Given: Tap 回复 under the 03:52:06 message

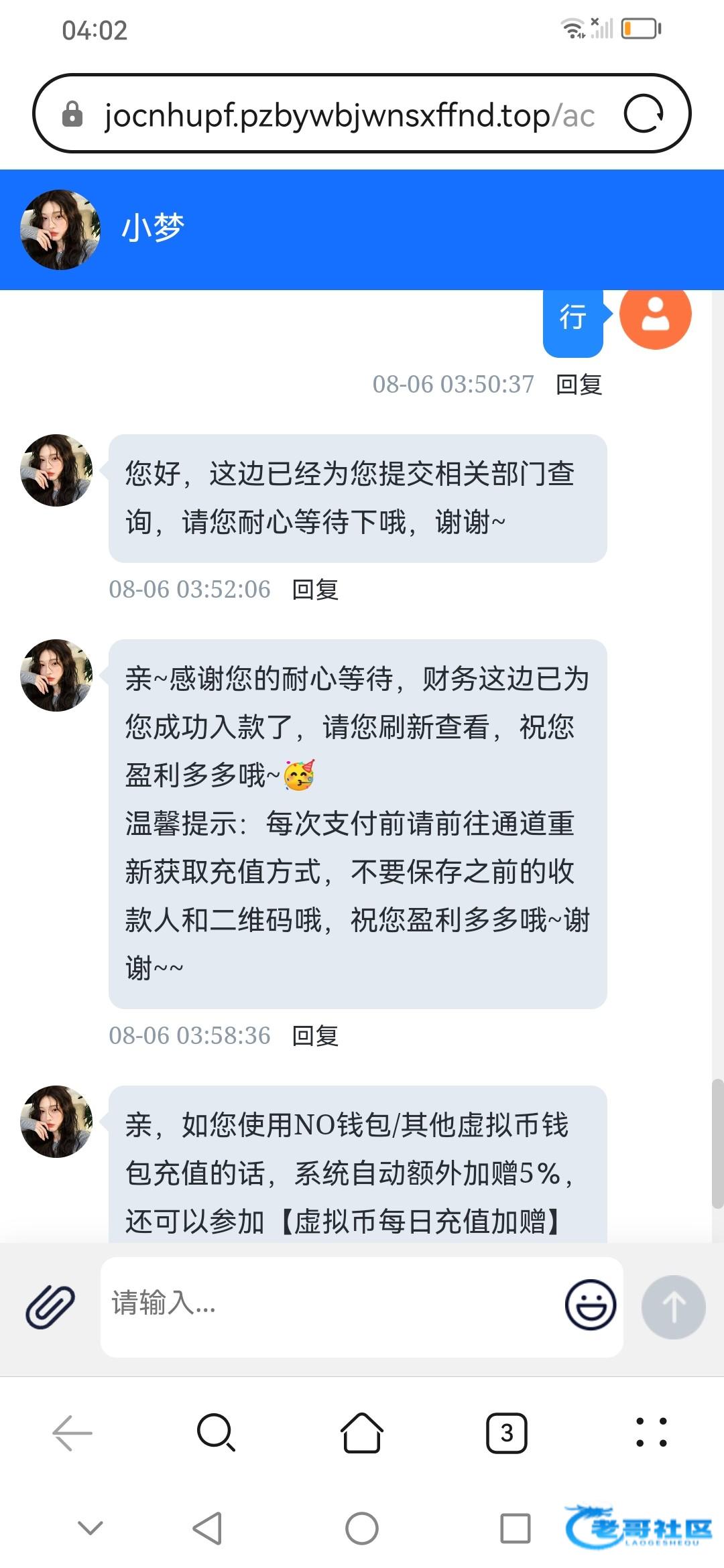Looking at the screenshot, I should pyautogui.click(x=315, y=590).
